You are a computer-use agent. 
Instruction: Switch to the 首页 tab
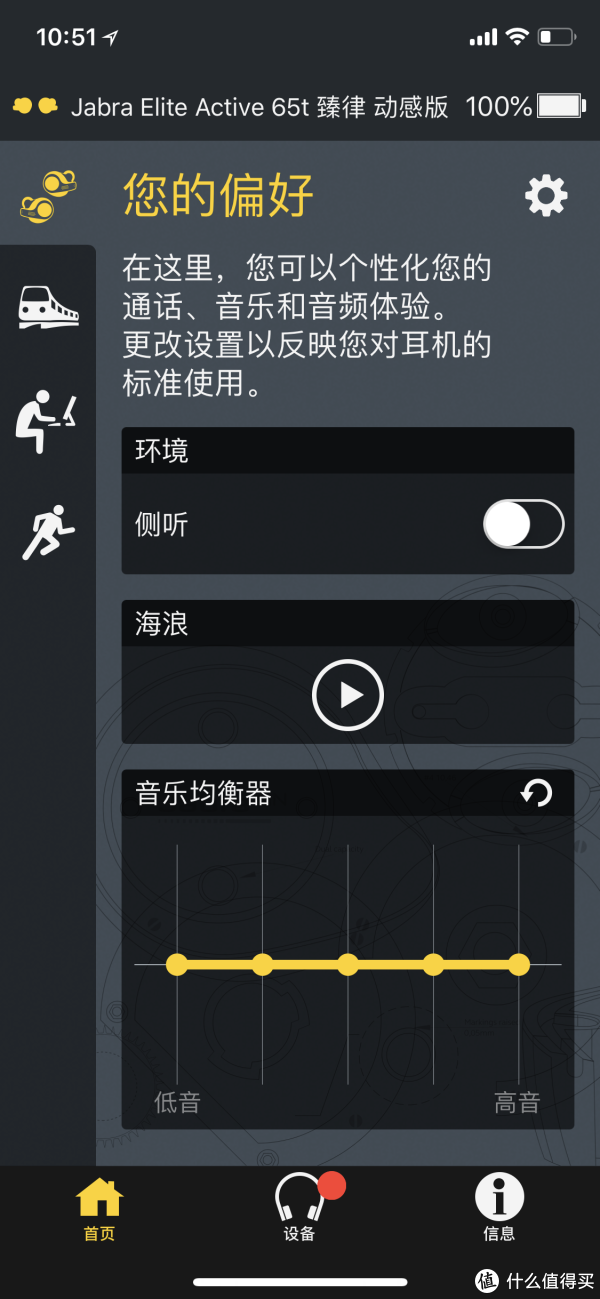pos(99,1208)
